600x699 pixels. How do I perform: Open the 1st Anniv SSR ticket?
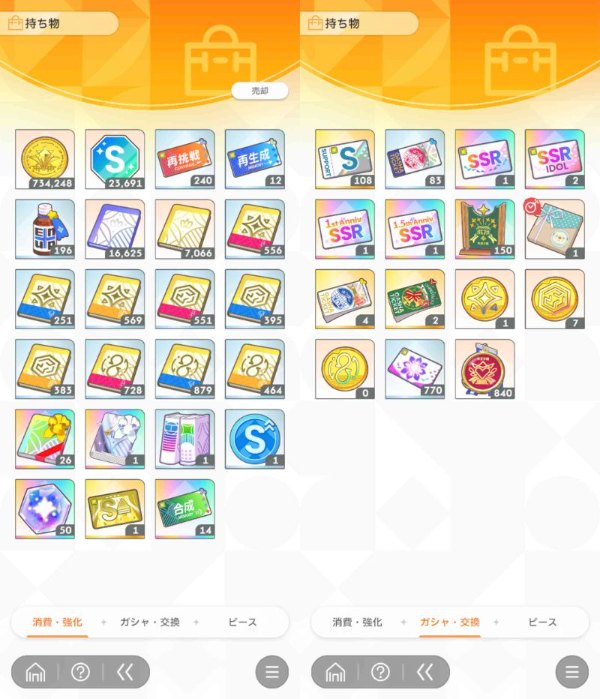[345, 229]
